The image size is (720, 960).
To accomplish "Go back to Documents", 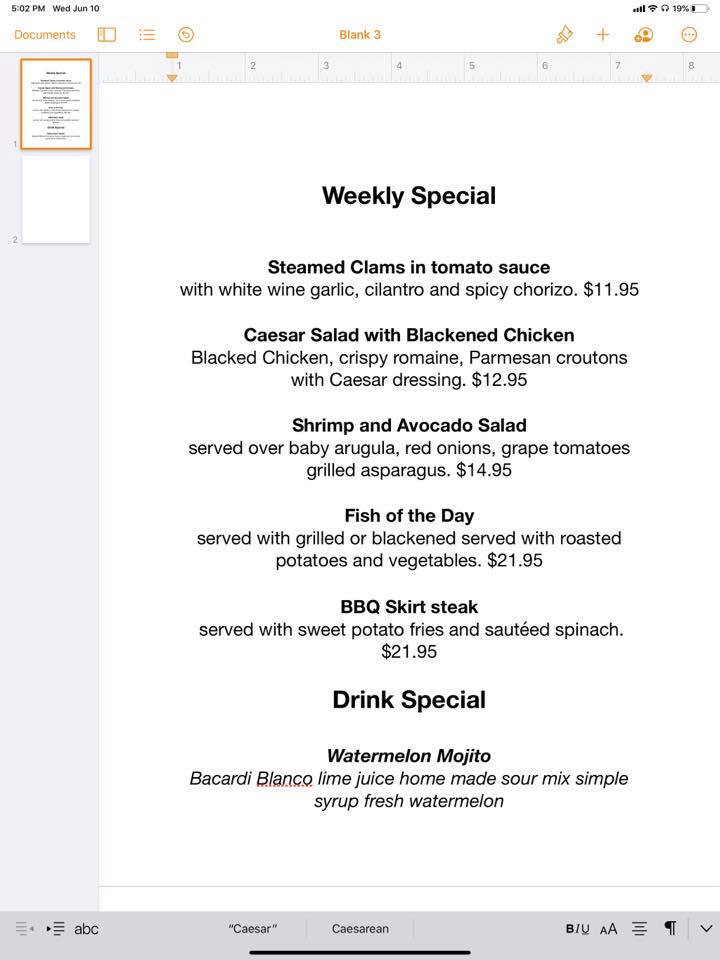I will pos(45,35).
